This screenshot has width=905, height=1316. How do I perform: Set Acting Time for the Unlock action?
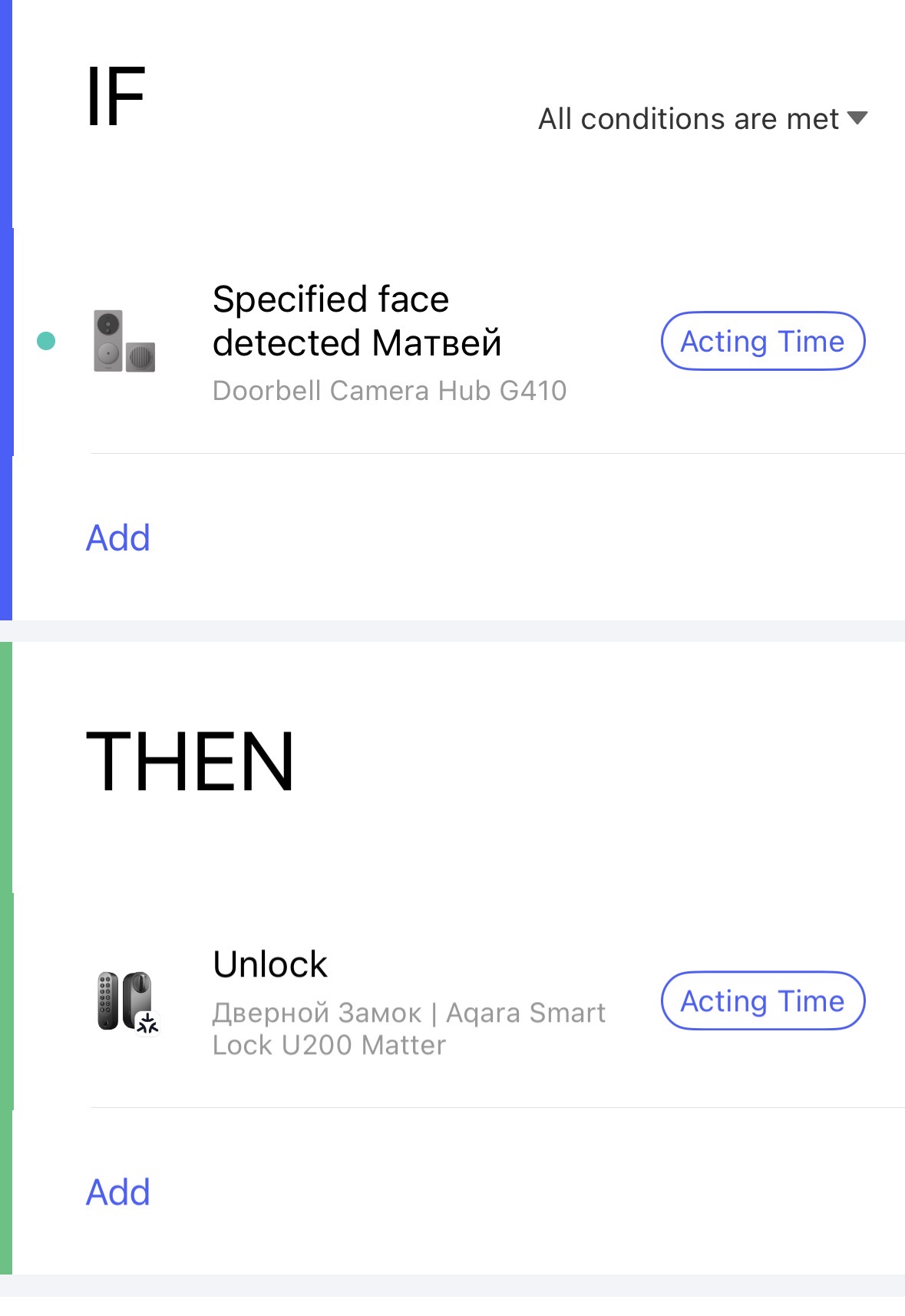762,1000
